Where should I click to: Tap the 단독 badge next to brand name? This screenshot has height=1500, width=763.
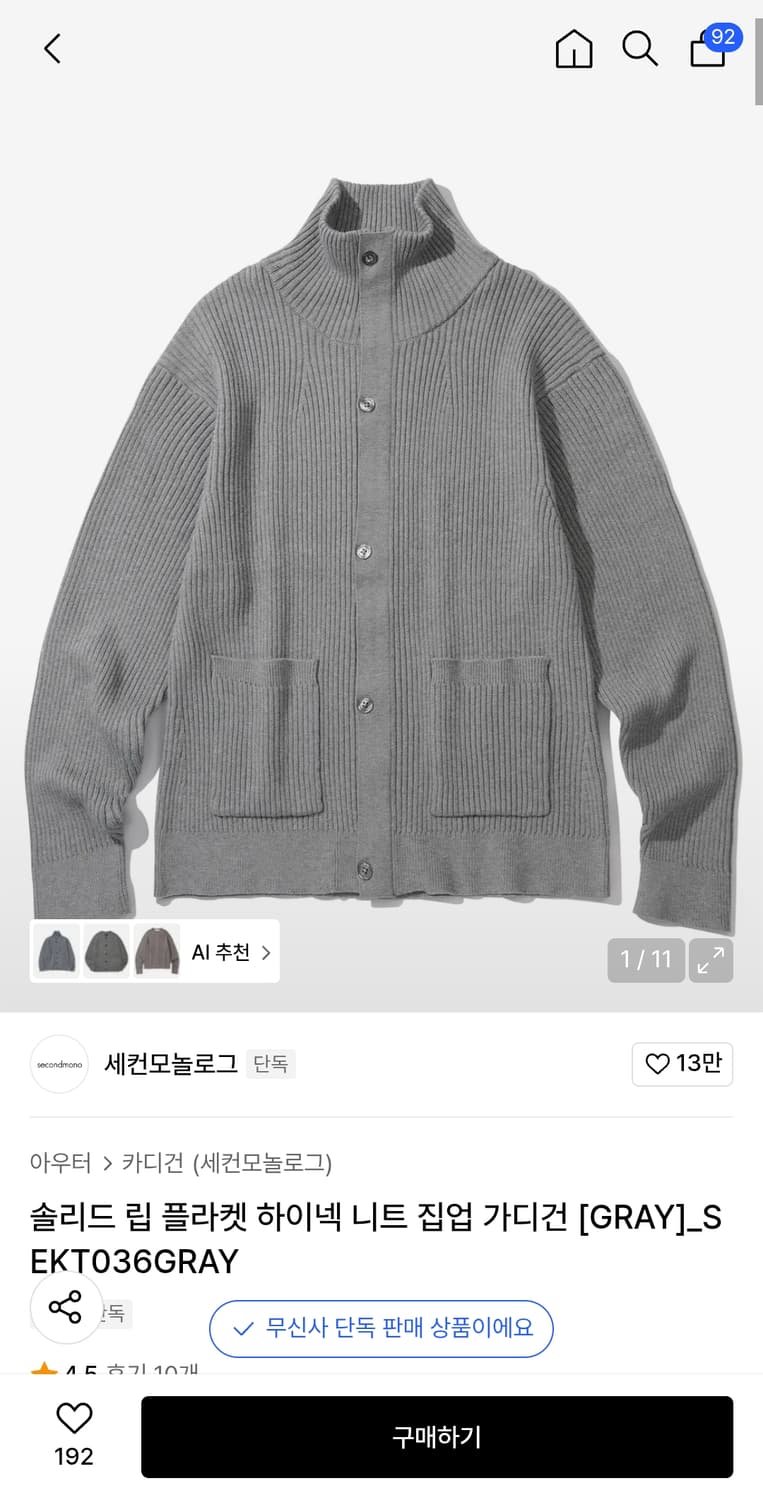270,1064
